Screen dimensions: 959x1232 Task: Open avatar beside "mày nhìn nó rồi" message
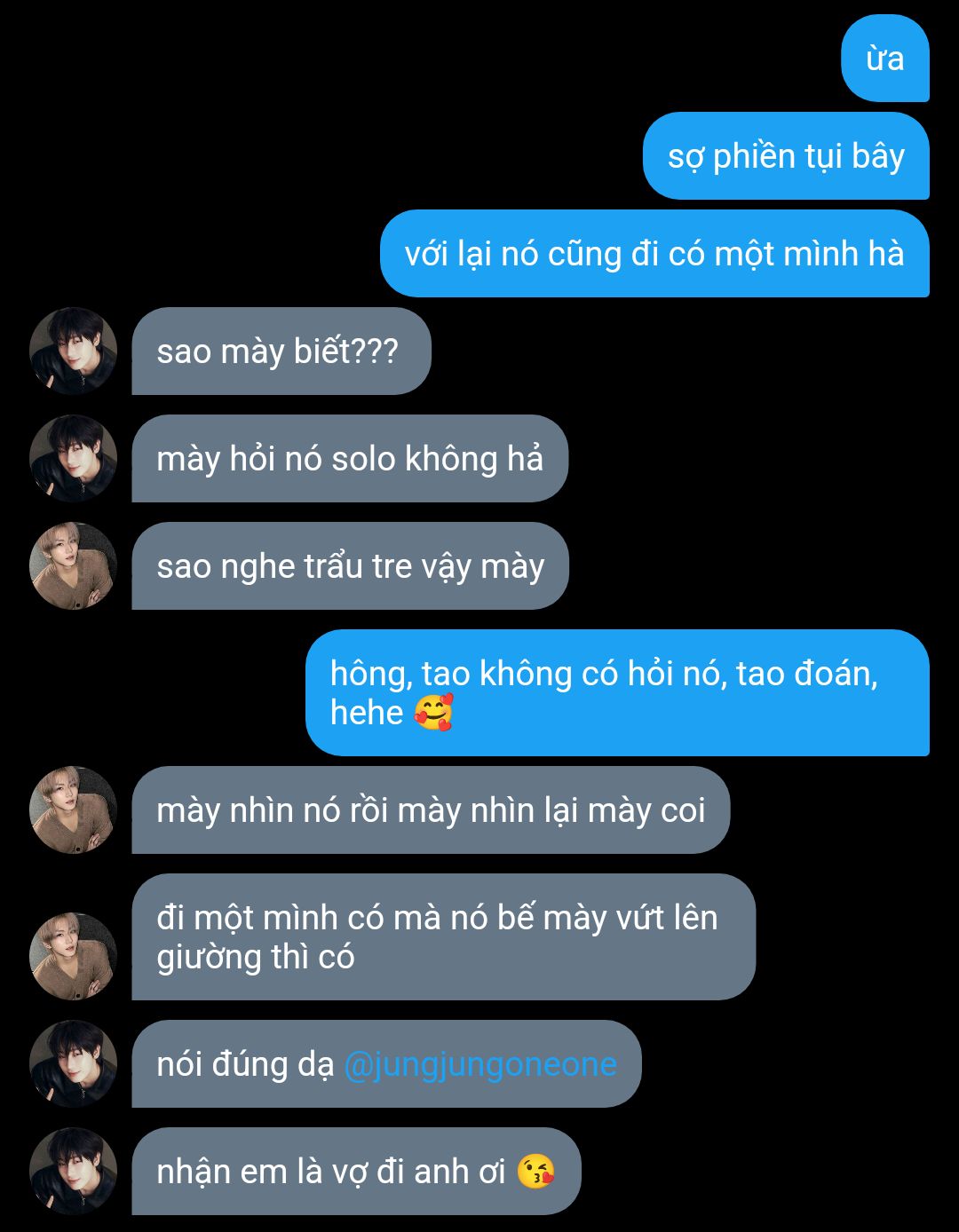[73, 810]
